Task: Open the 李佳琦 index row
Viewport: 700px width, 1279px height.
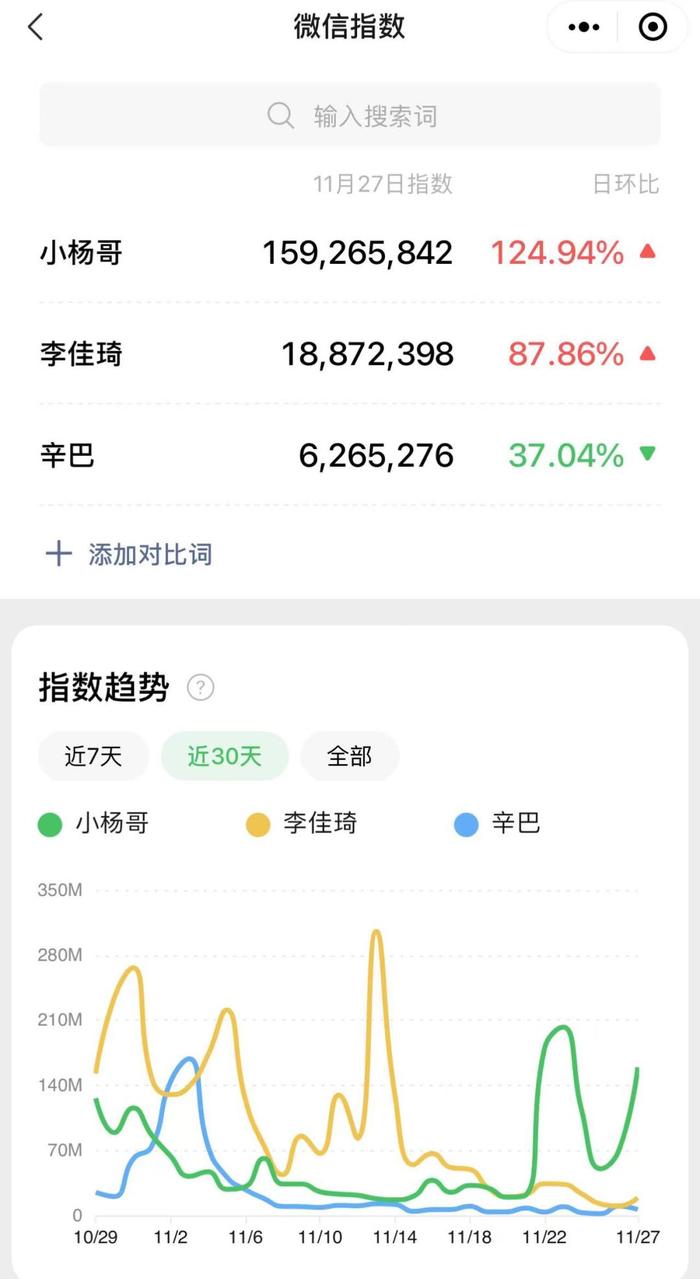Action: click(350, 354)
